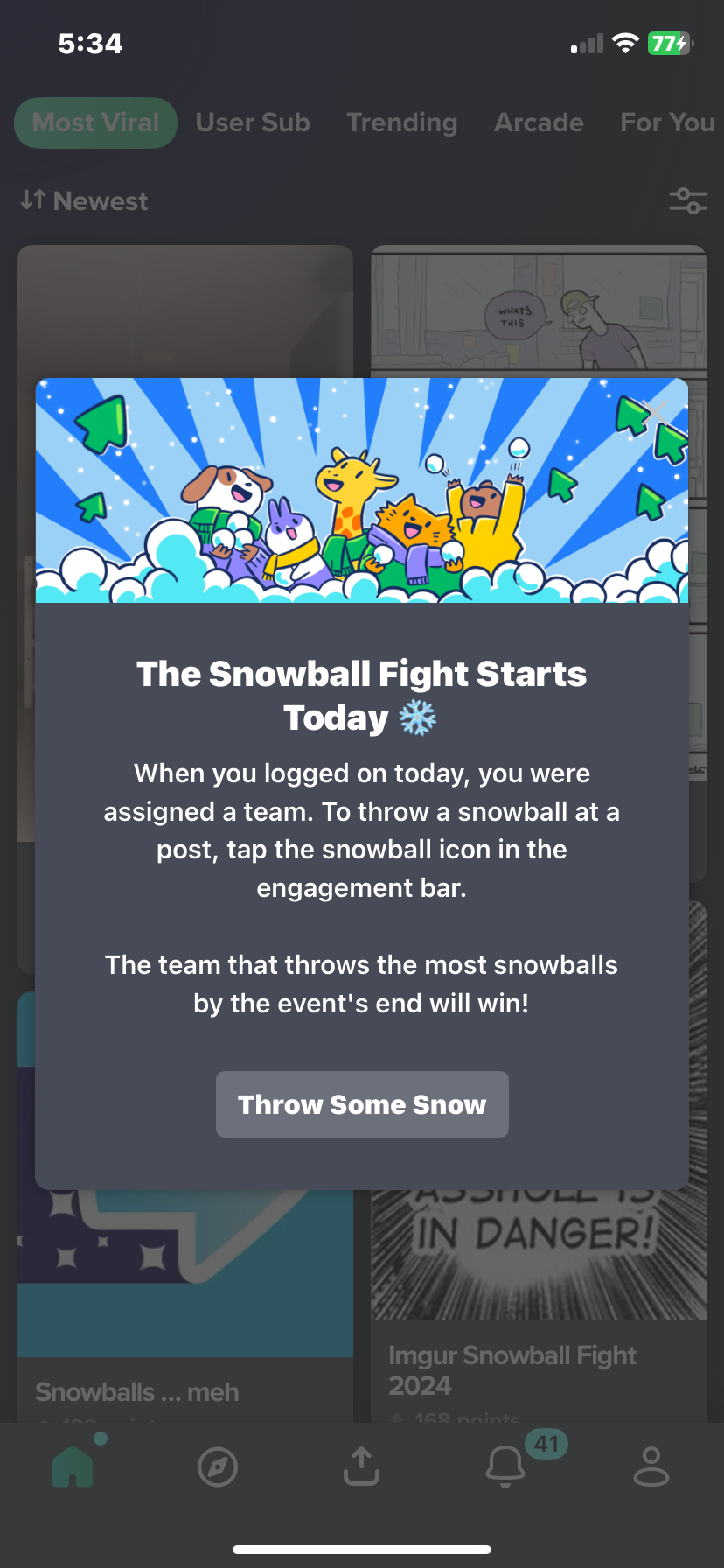Close the Snowball Fight popup

(x=654, y=411)
